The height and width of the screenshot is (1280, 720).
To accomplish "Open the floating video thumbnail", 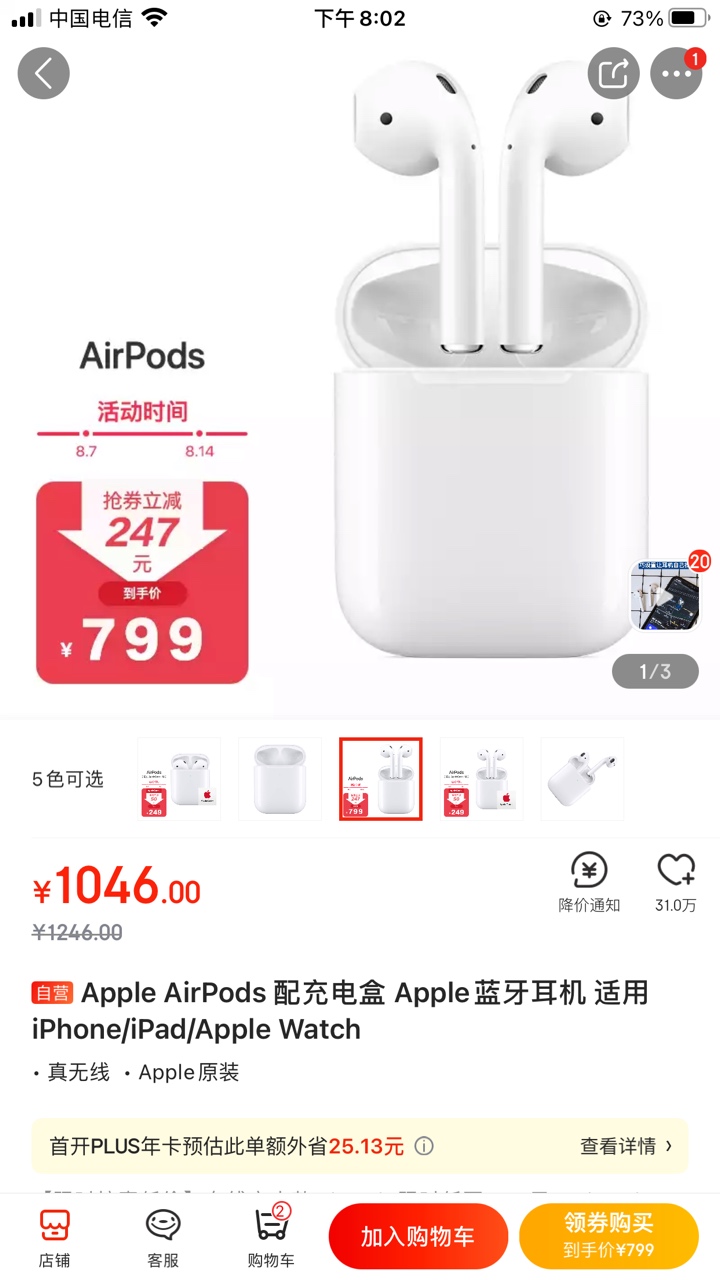I will tap(664, 595).
